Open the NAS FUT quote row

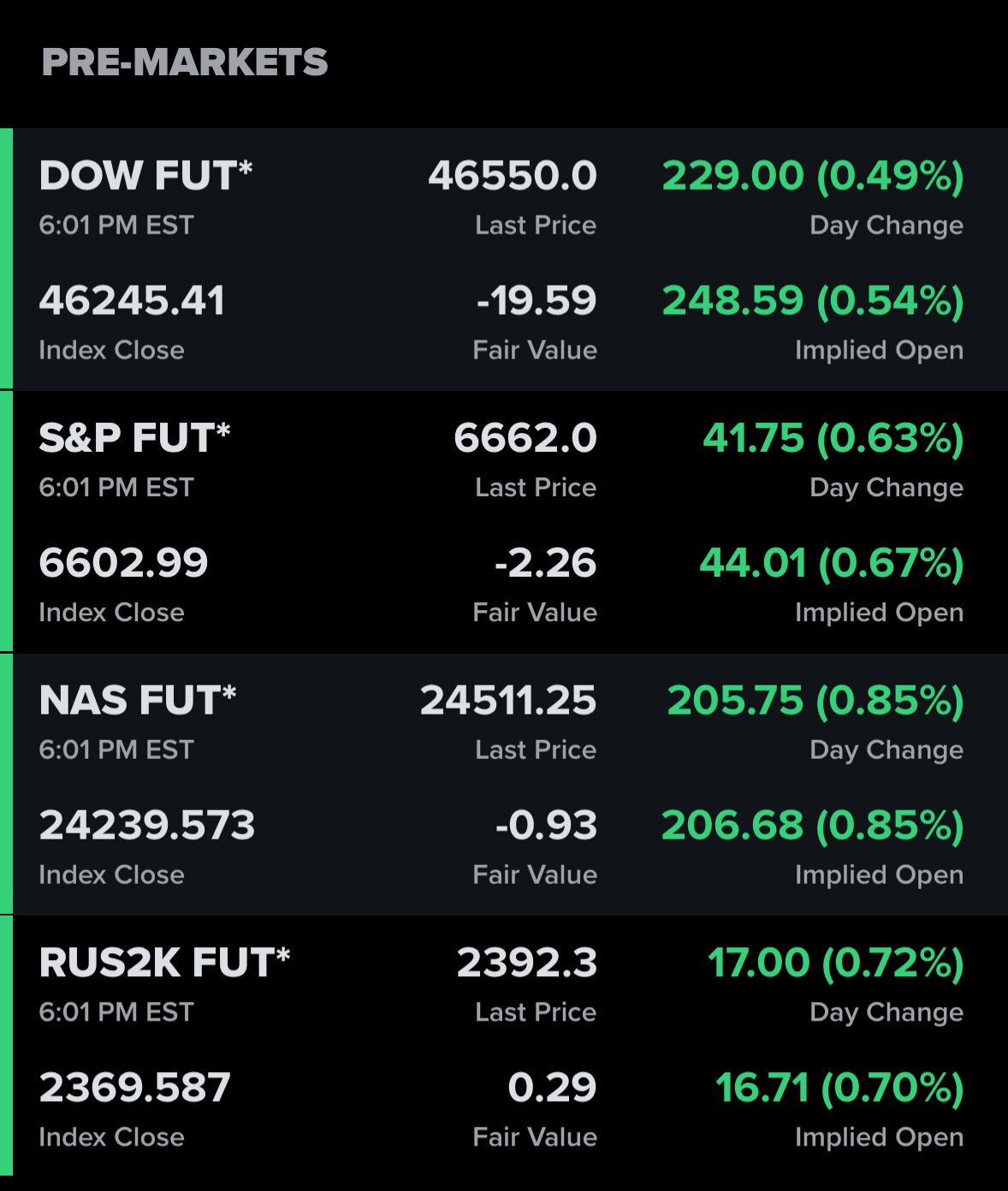tap(137, 701)
